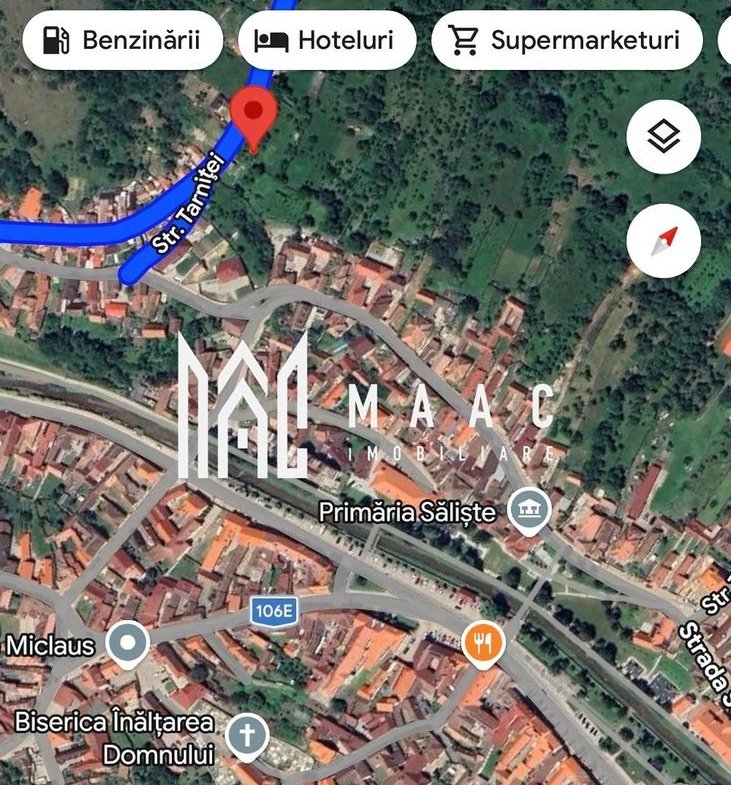Screen dimensions: 731x785
Task: Select the Hoteluri filter chip
Action: pos(326,41)
